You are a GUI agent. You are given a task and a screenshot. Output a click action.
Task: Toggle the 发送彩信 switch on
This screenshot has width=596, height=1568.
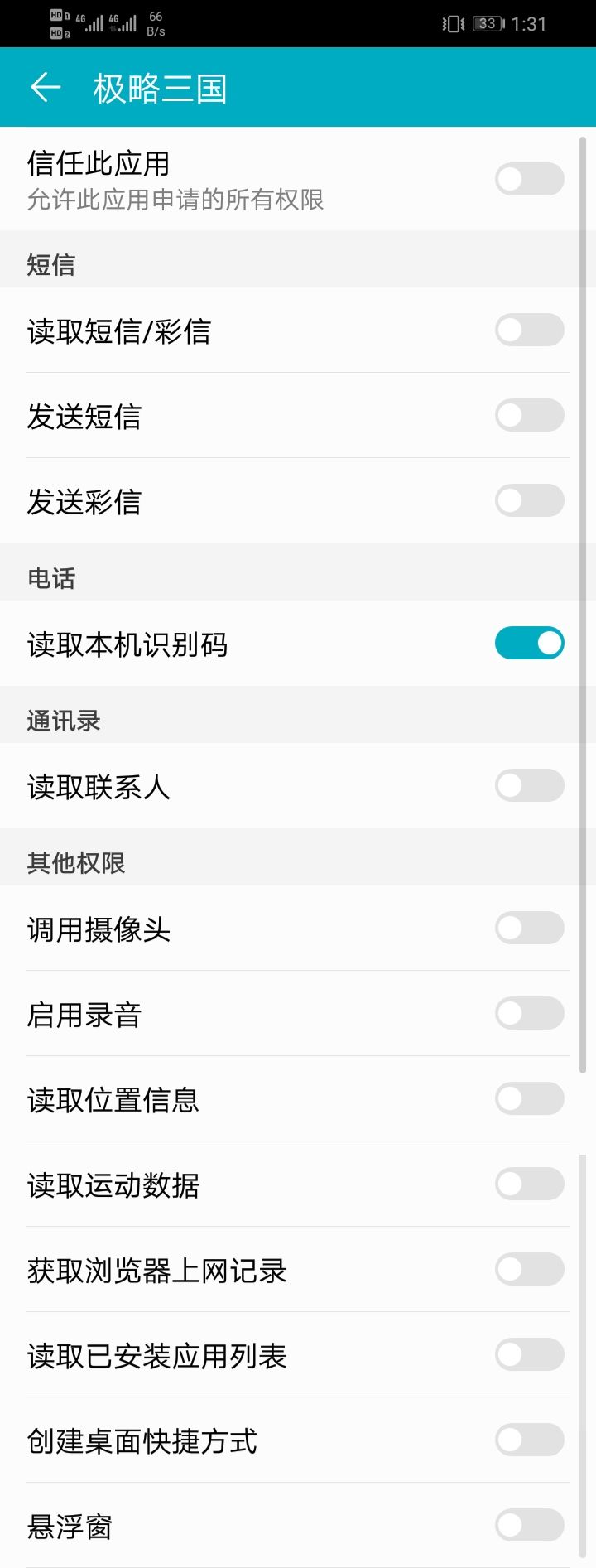pos(529,500)
